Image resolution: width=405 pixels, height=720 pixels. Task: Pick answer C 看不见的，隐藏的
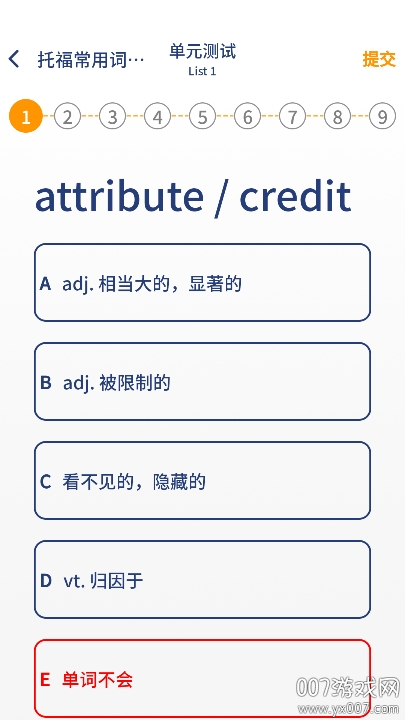click(x=202, y=480)
